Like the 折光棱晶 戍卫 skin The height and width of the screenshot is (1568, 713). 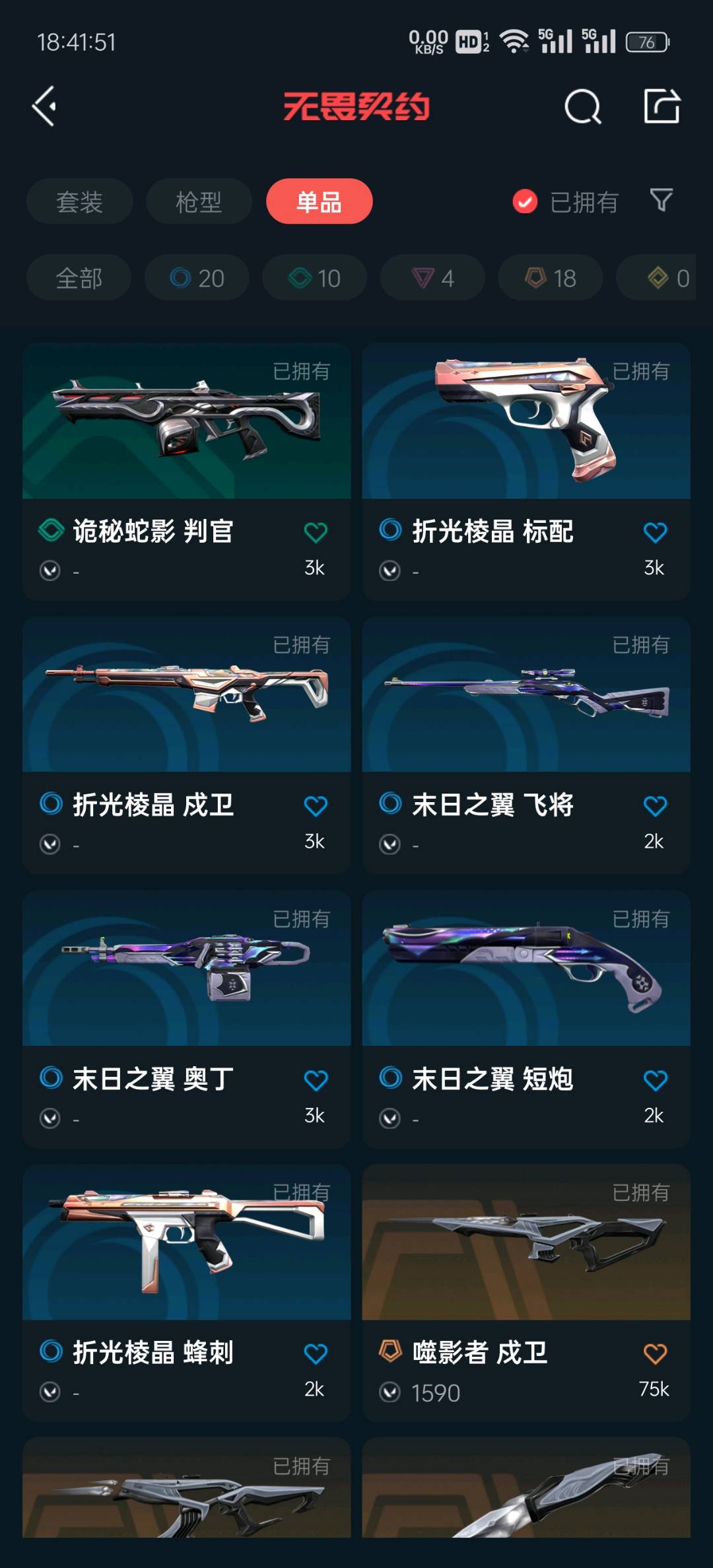(x=316, y=806)
